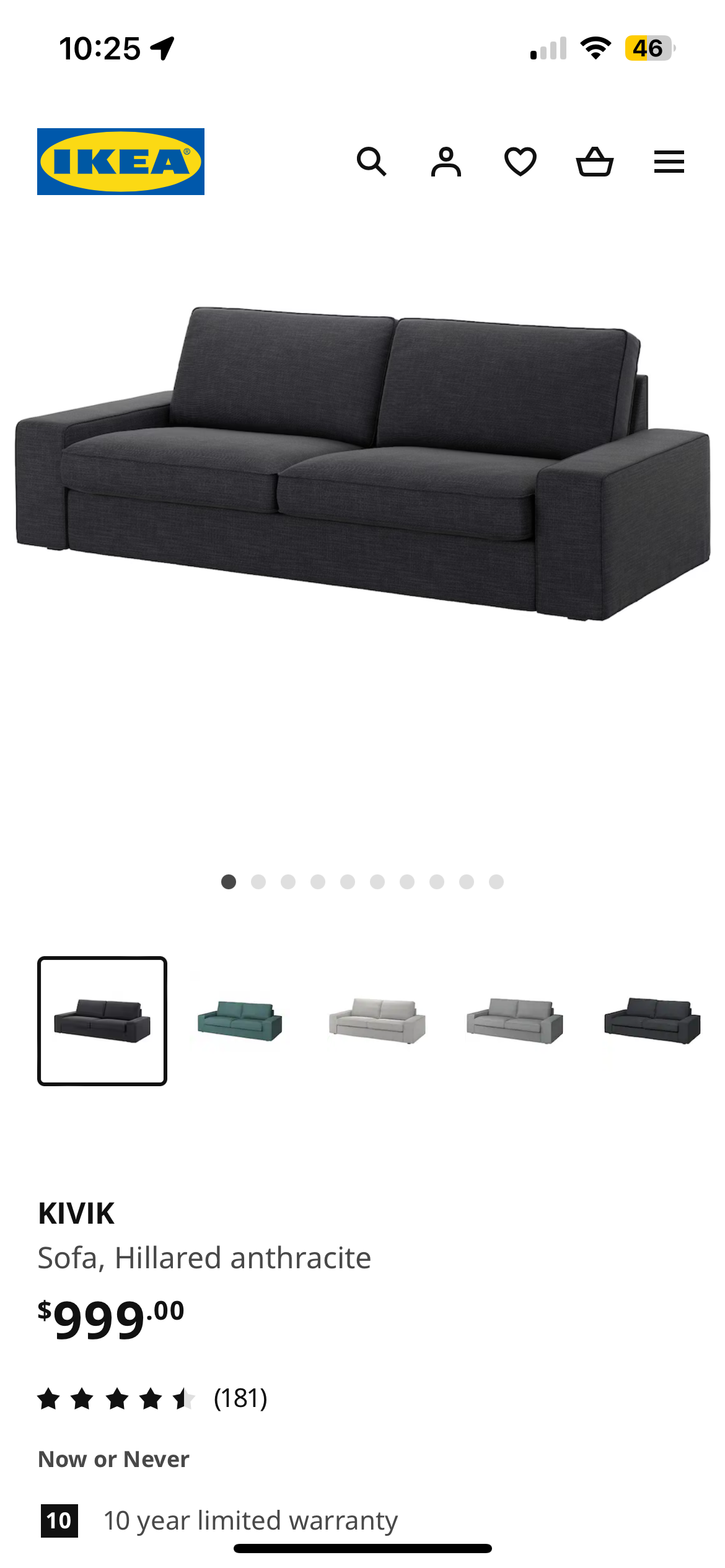Open the 181 customer reviews

240,1398
